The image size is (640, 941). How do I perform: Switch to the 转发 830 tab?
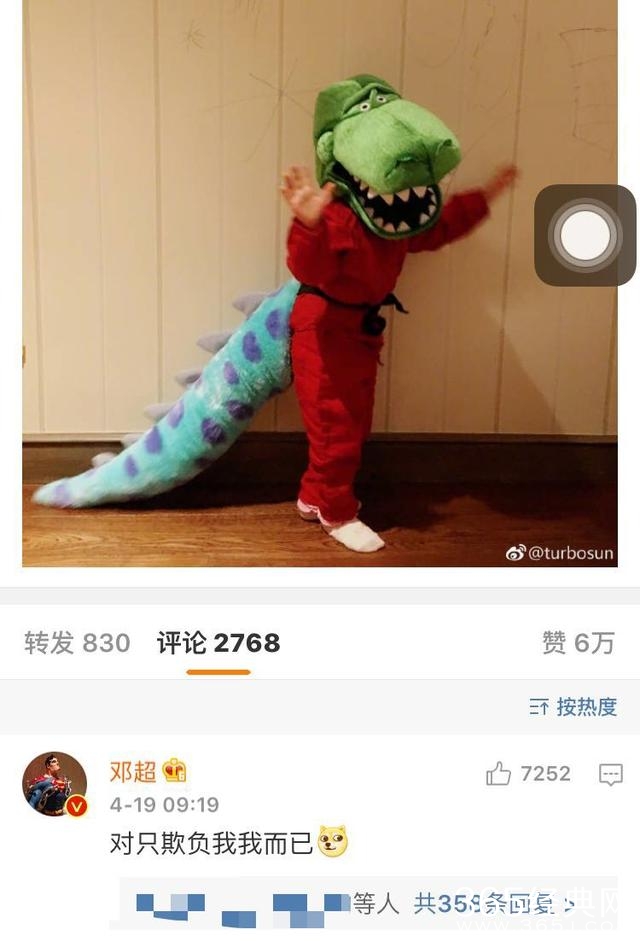click(x=77, y=643)
